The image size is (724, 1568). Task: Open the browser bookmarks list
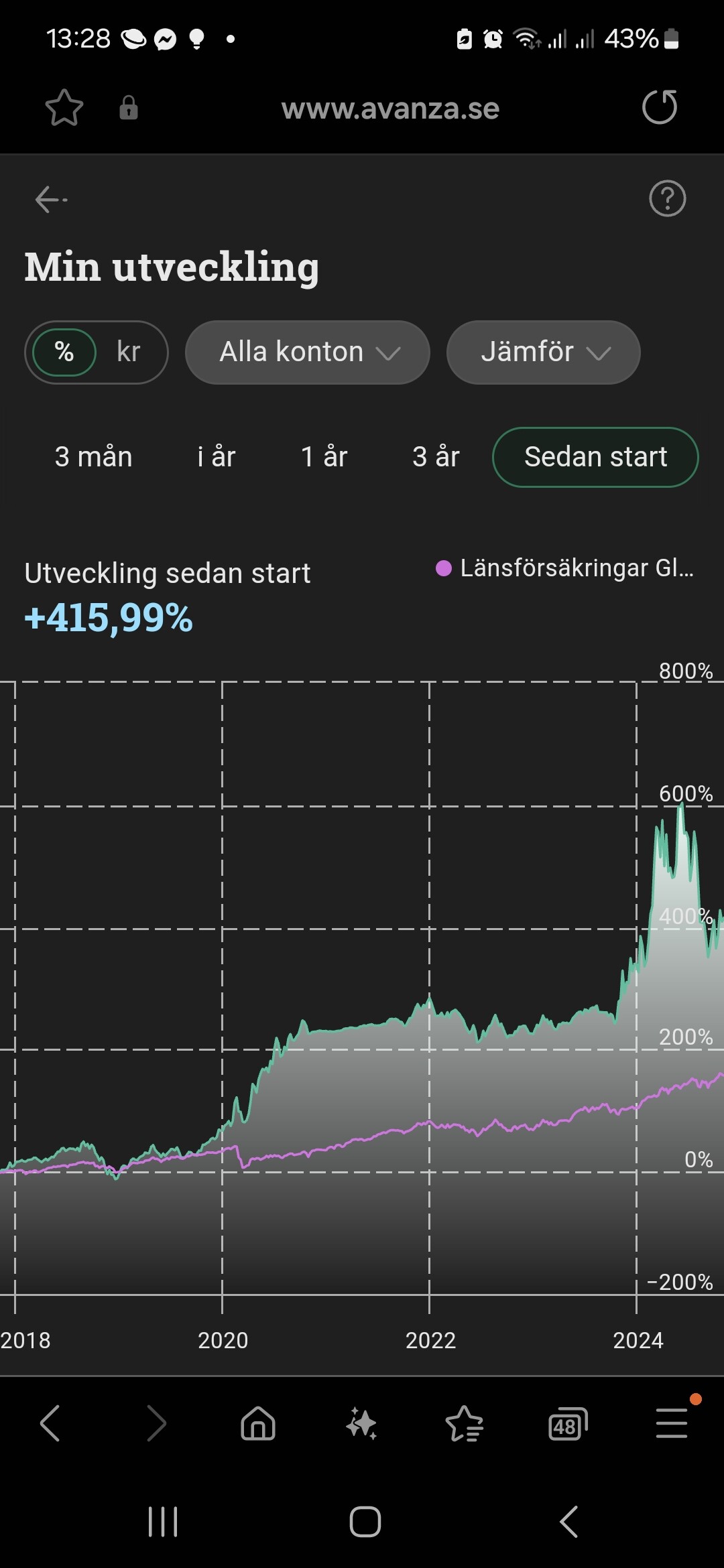point(465,1423)
